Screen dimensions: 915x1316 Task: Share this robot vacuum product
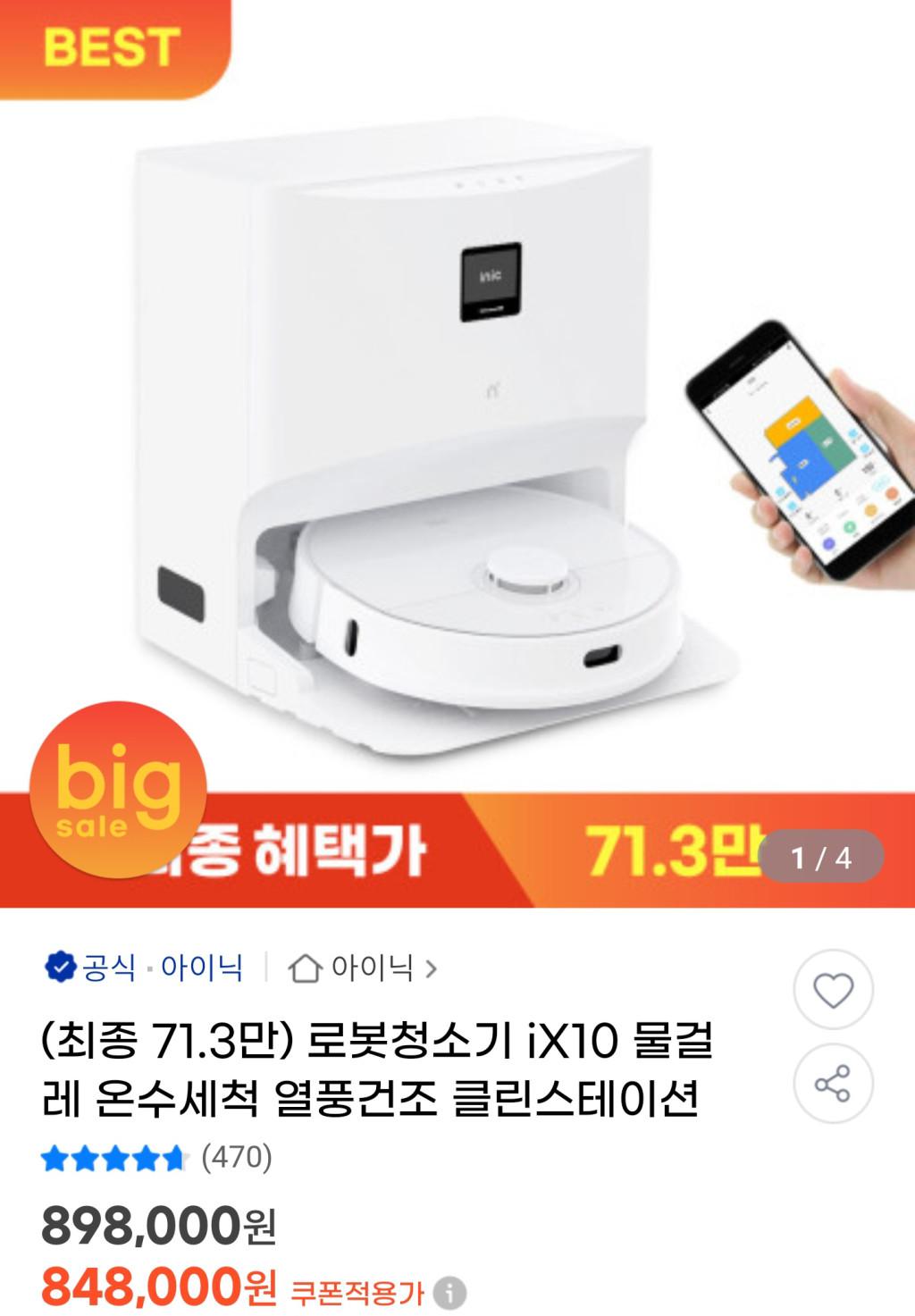(833, 1083)
